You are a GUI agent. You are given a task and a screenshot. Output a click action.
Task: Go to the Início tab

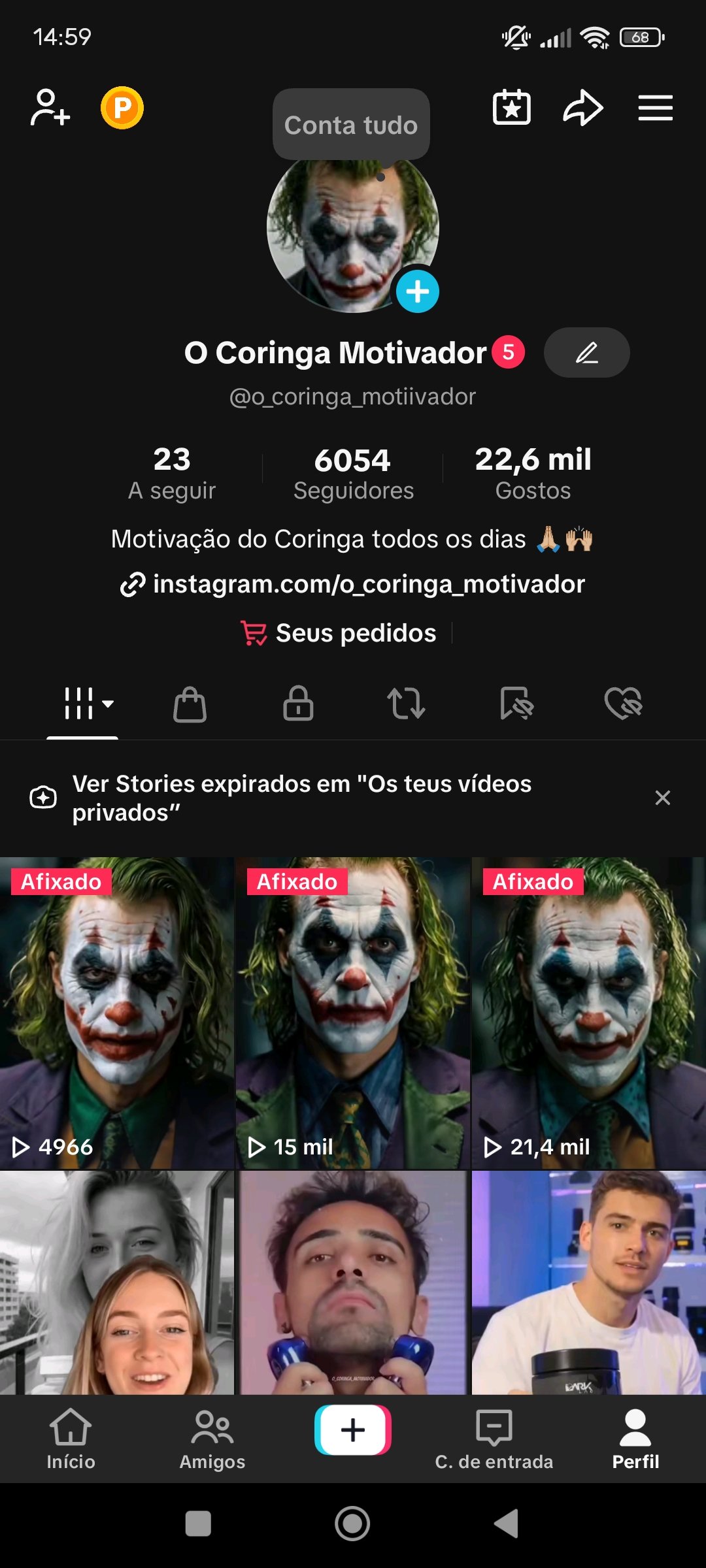(71, 1439)
